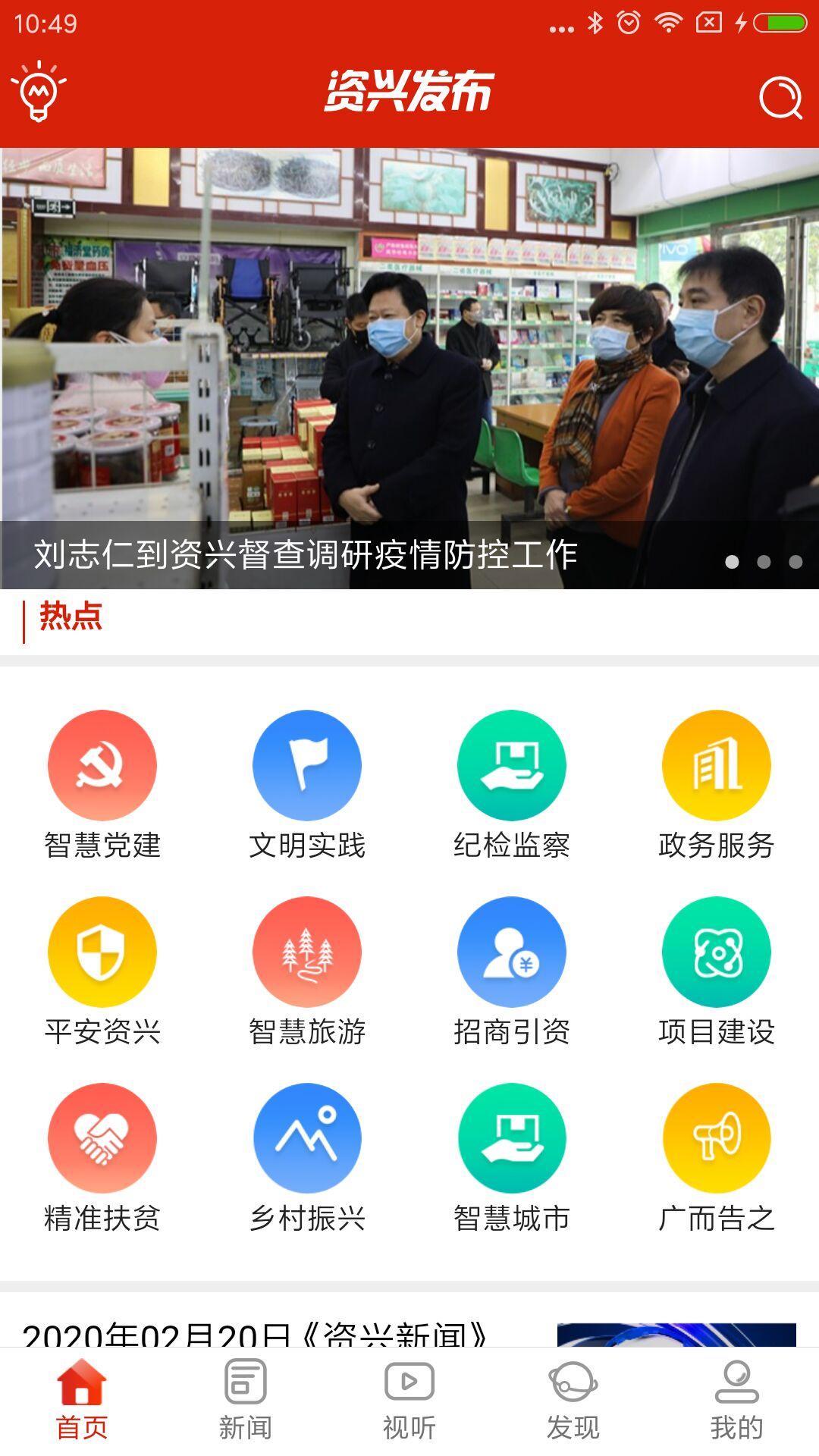The width and height of the screenshot is (819, 1456).
Task: Open 纪检监察 from the services grid
Action: 512,765
